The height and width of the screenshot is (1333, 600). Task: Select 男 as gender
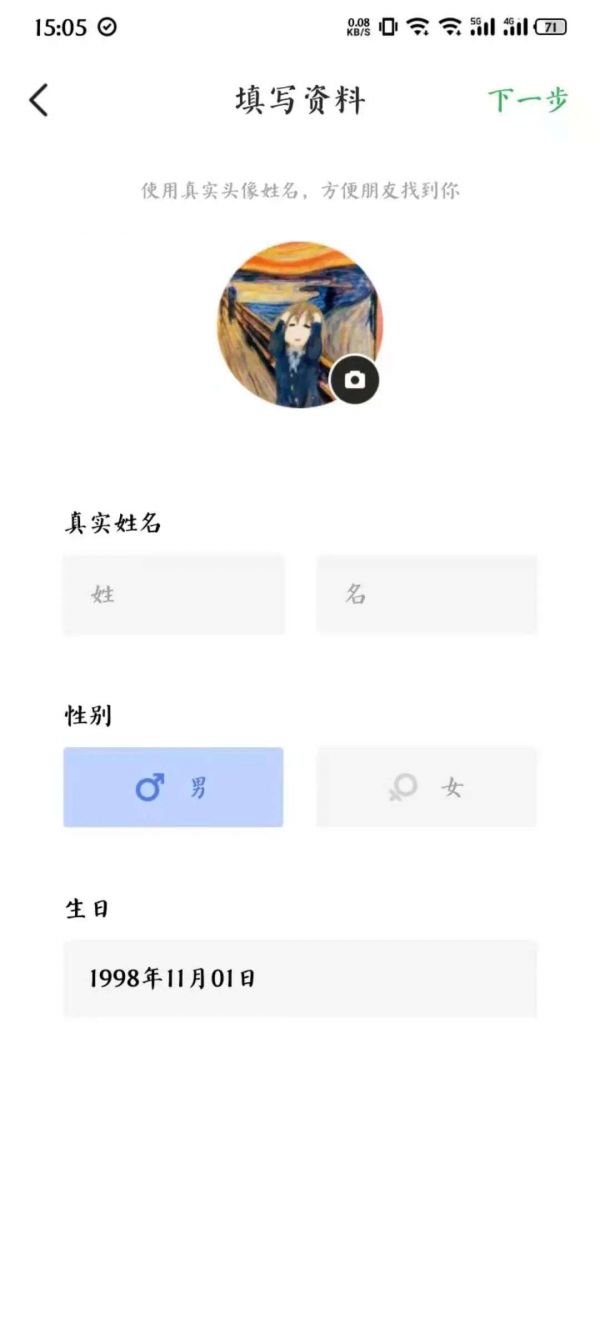click(173, 787)
